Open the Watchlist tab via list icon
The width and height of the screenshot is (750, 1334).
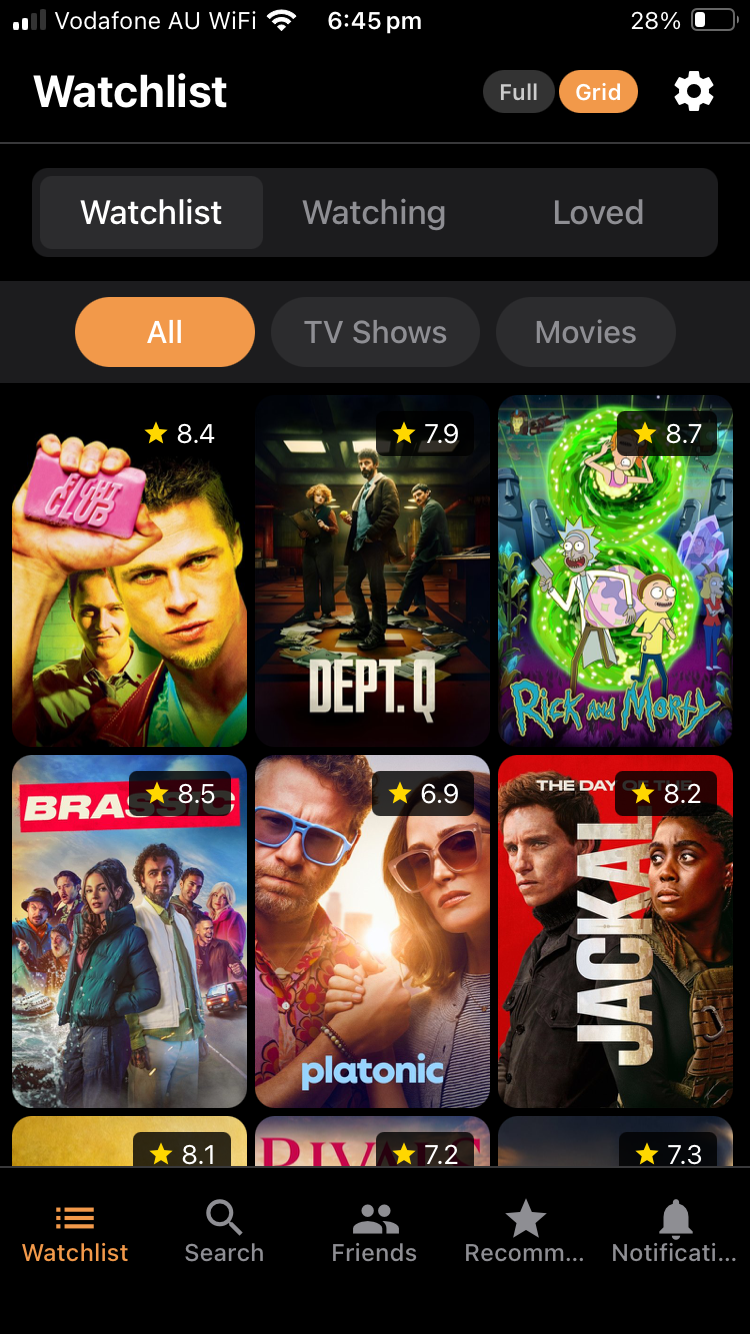click(74, 1228)
